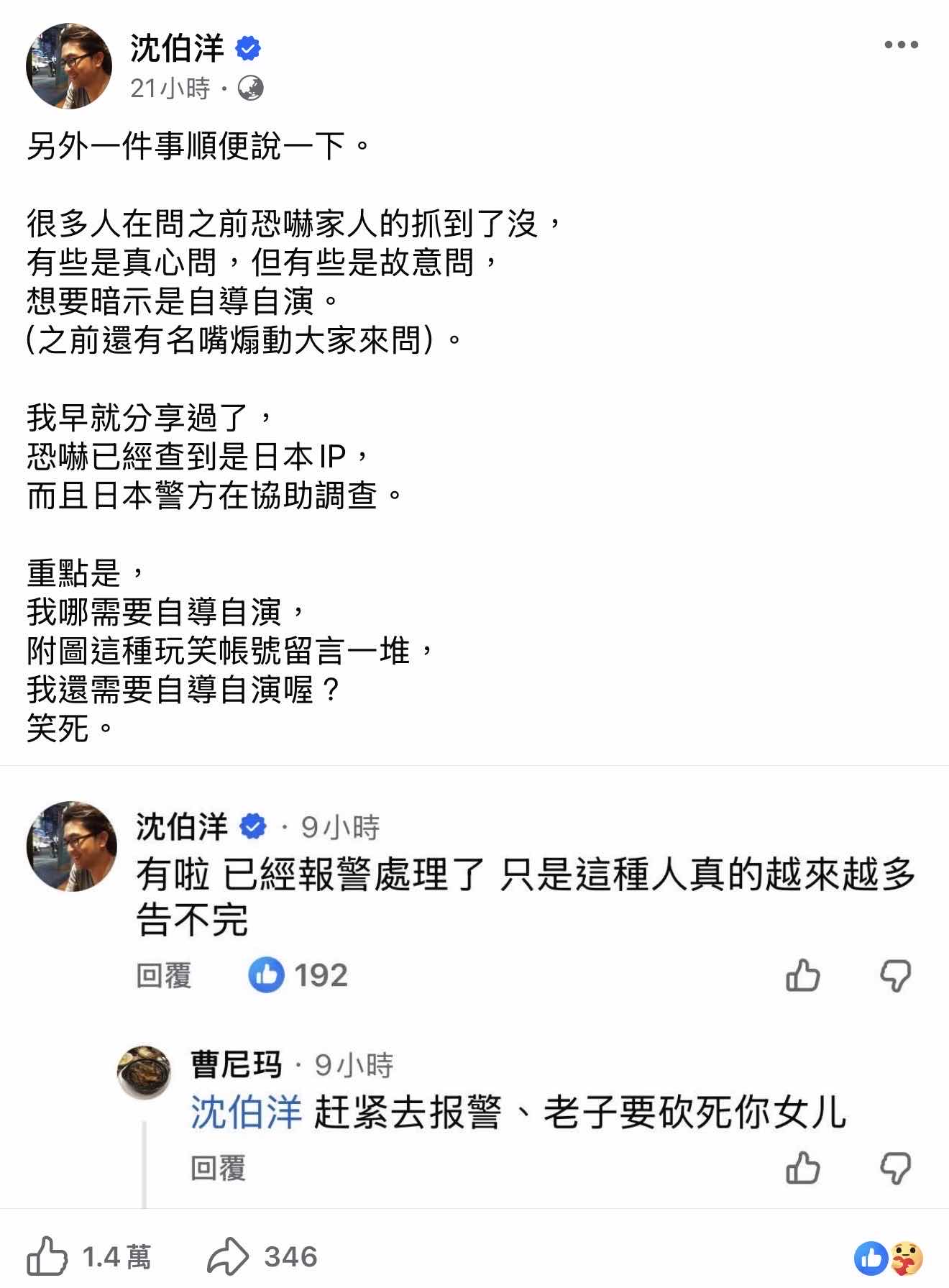Open the avatar next to 沈伯洋's comment
The height and width of the screenshot is (1288, 949).
click(x=72, y=846)
